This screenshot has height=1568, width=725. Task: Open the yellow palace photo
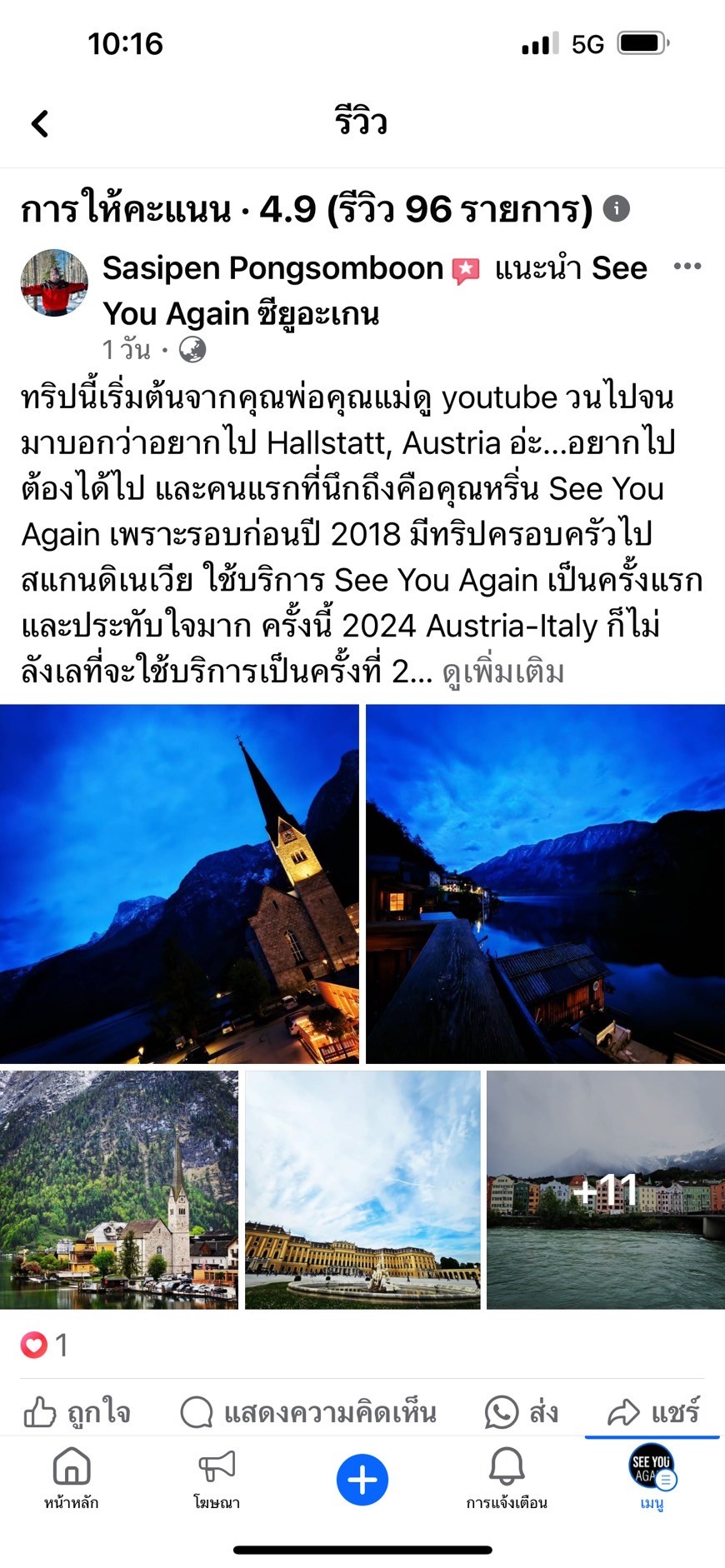(362, 1190)
